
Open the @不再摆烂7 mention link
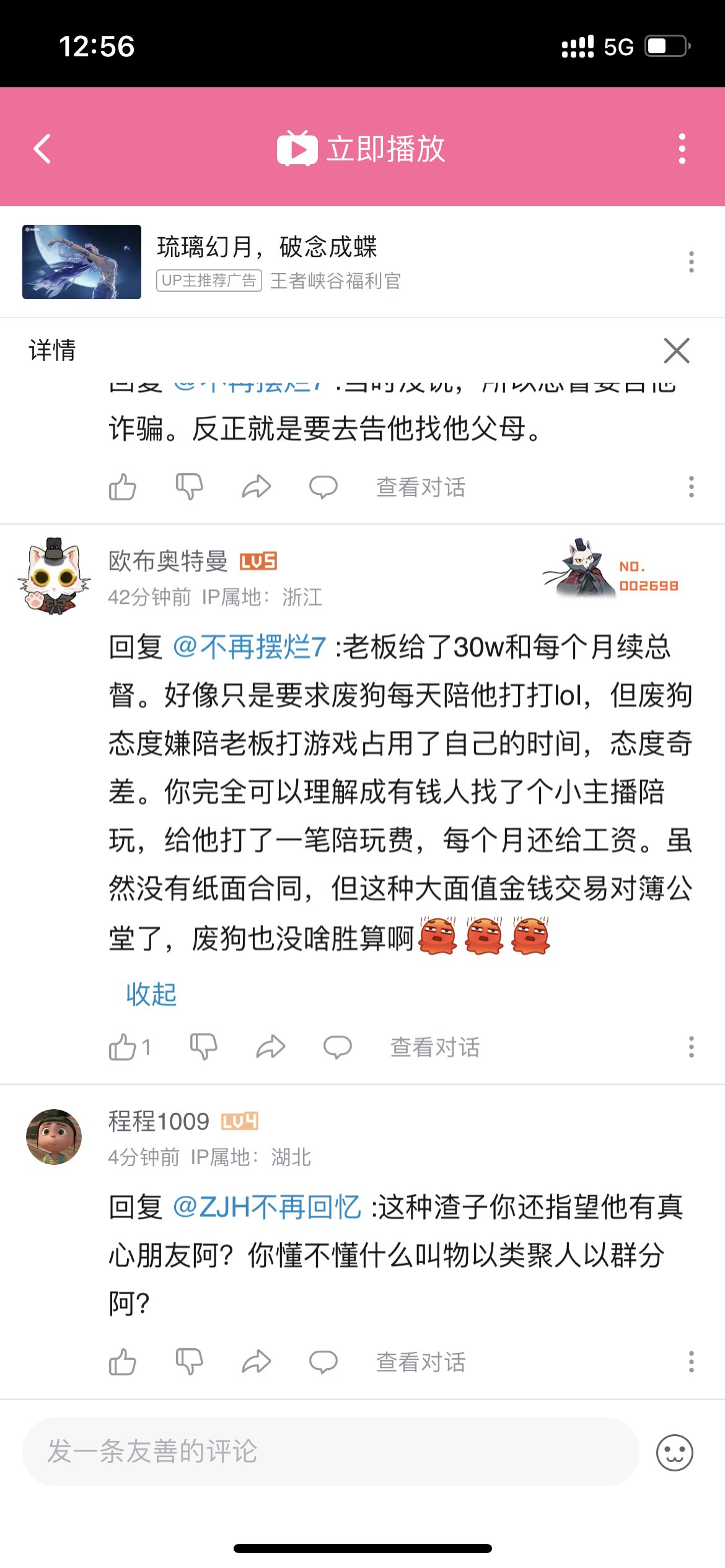[249, 647]
